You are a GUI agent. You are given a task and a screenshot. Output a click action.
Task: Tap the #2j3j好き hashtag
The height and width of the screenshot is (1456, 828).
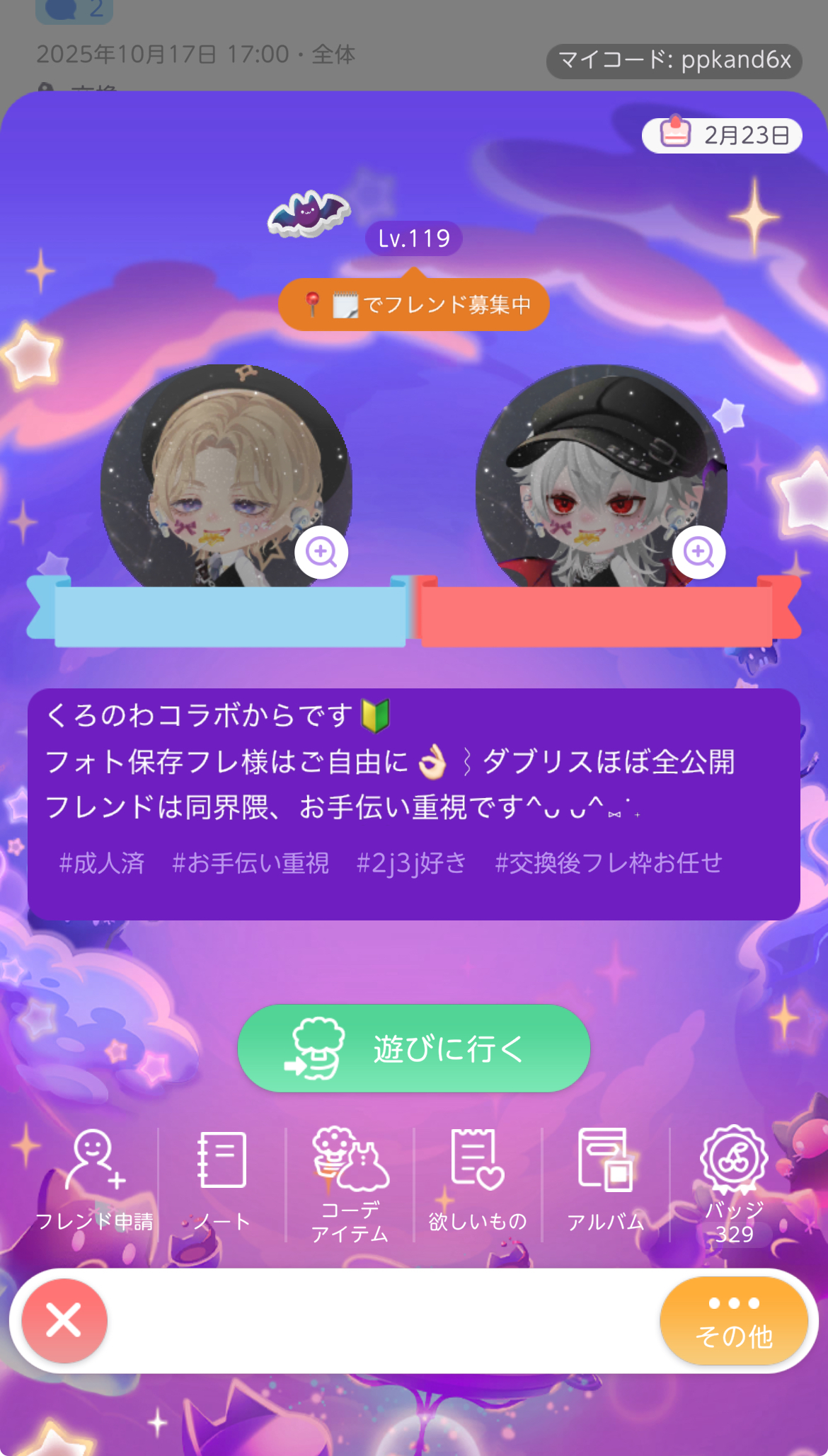(x=411, y=863)
